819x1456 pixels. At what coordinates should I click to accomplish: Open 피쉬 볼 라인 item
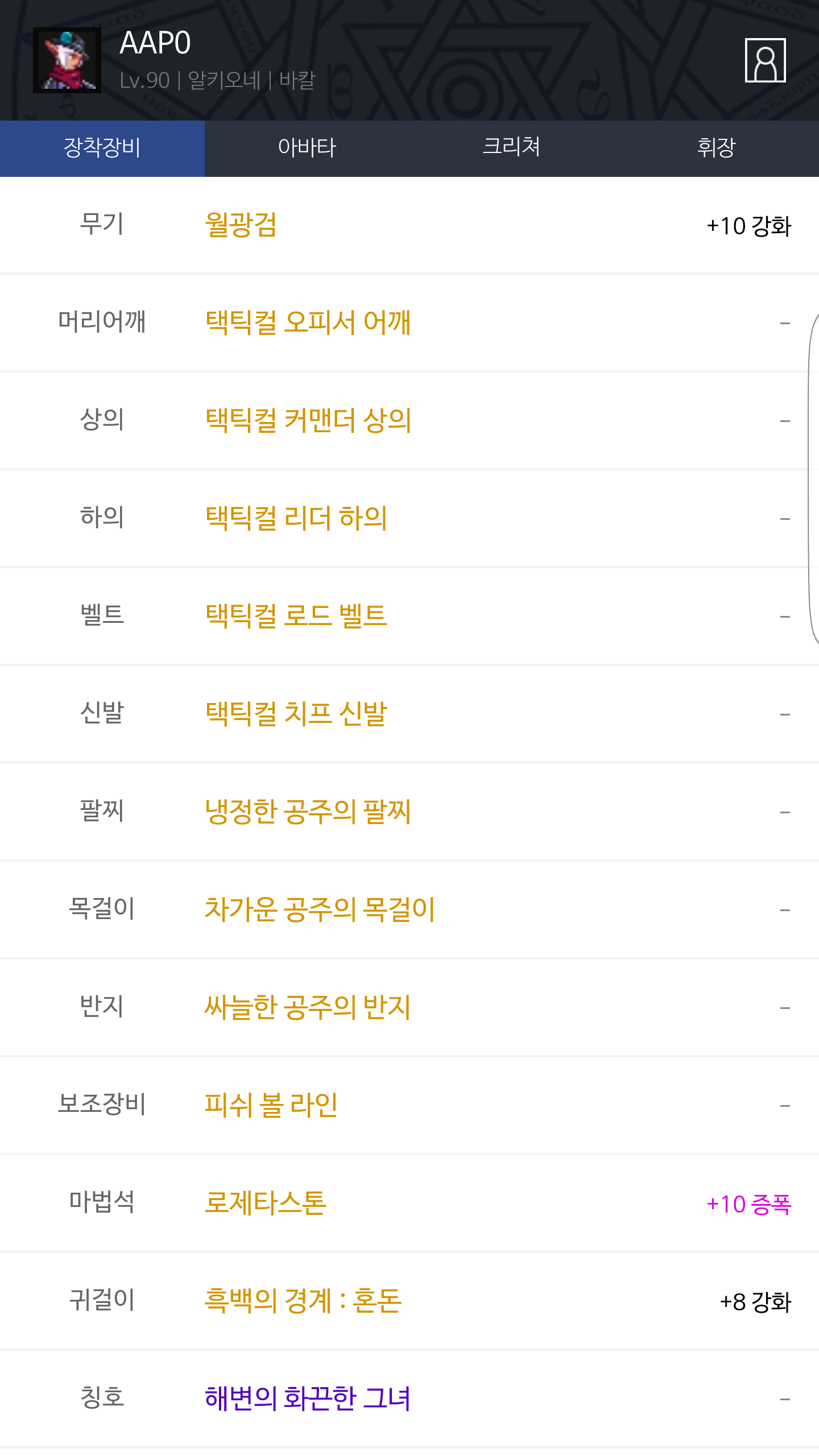409,1106
